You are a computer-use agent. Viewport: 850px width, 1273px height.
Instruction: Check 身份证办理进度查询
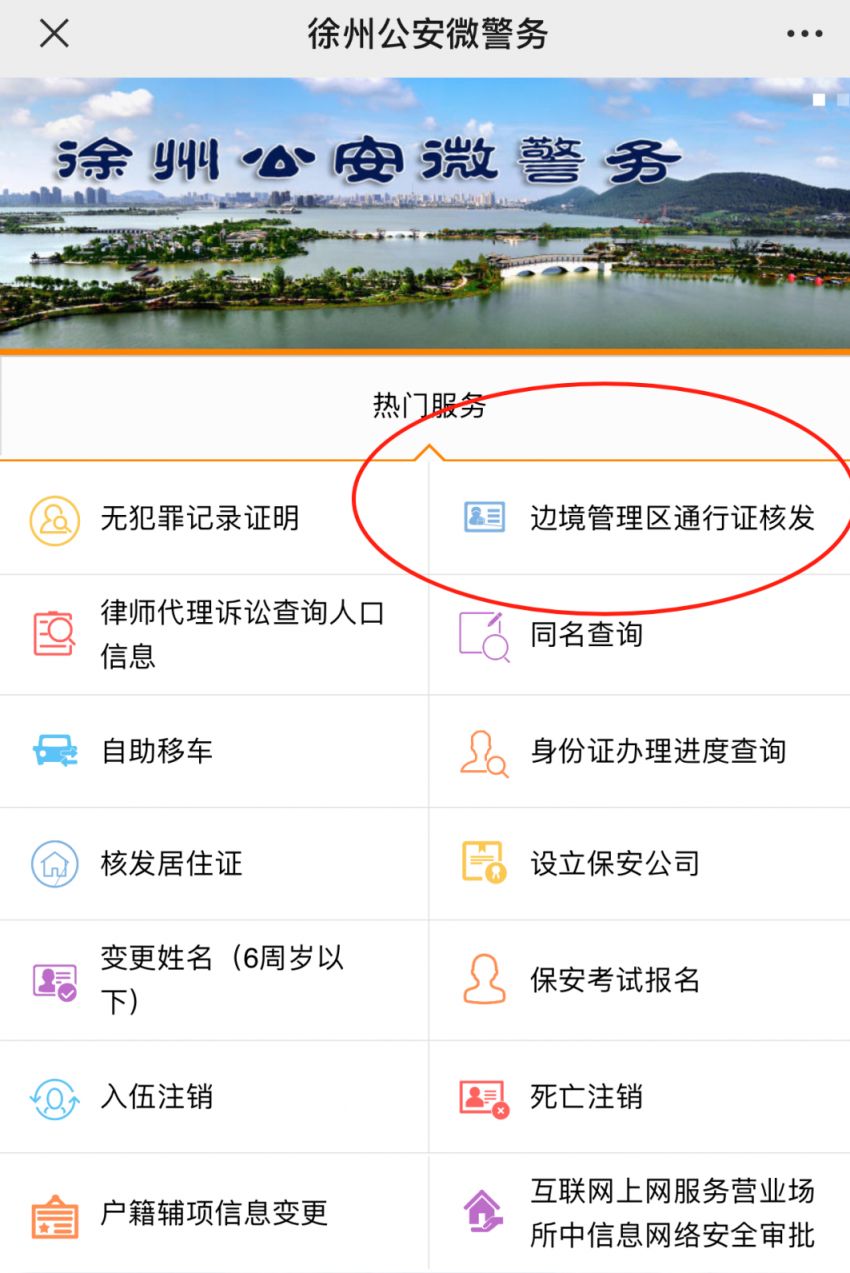coord(657,751)
